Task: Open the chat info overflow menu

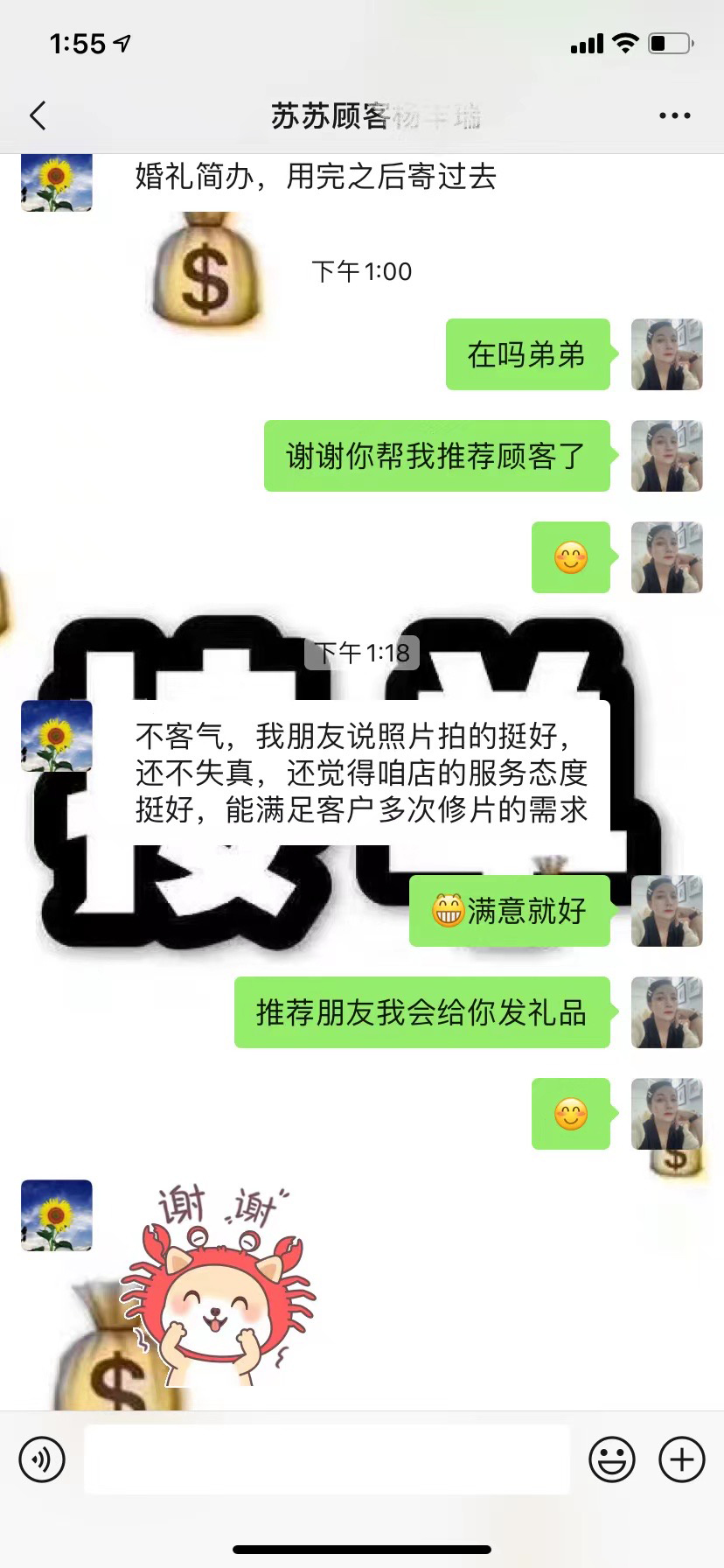Action: click(674, 115)
